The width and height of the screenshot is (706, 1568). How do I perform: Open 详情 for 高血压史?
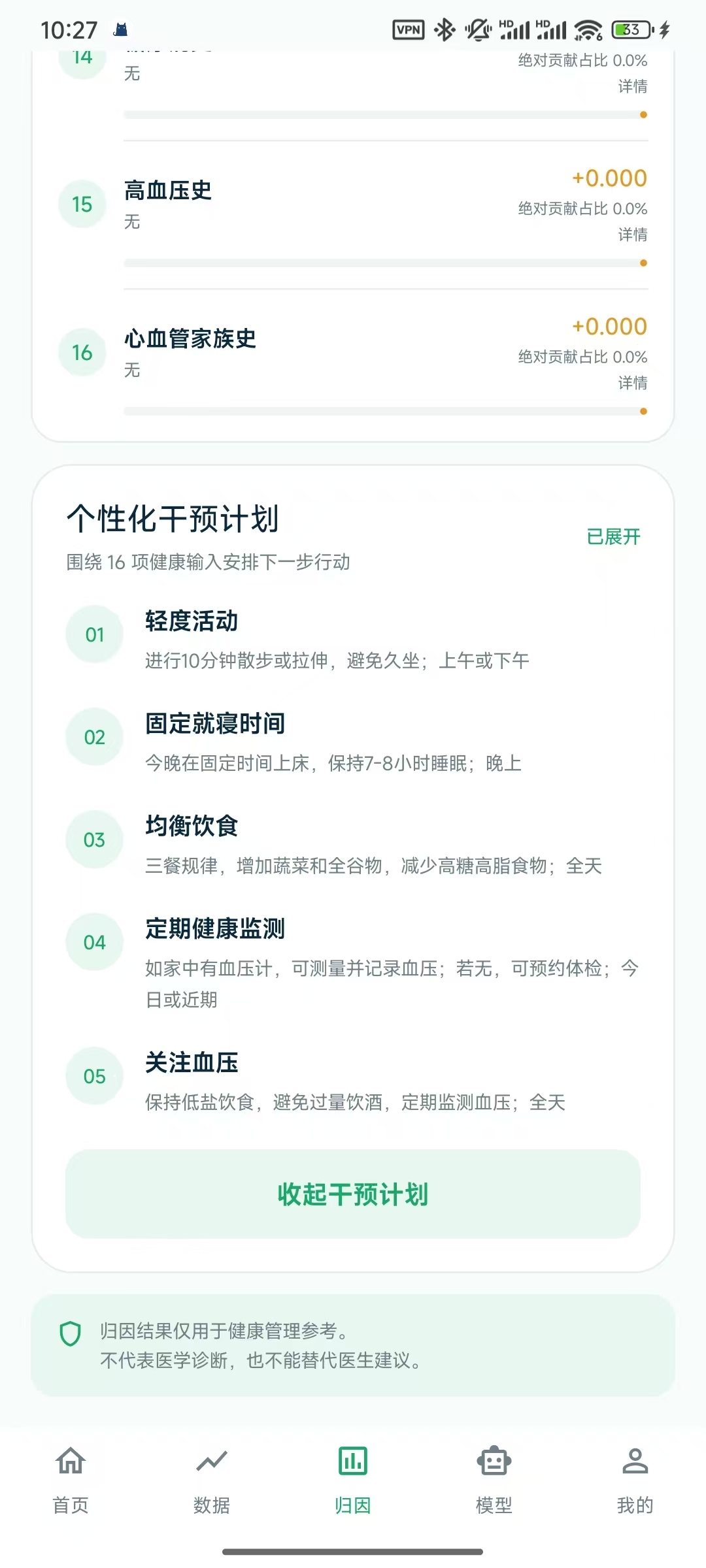(632, 235)
